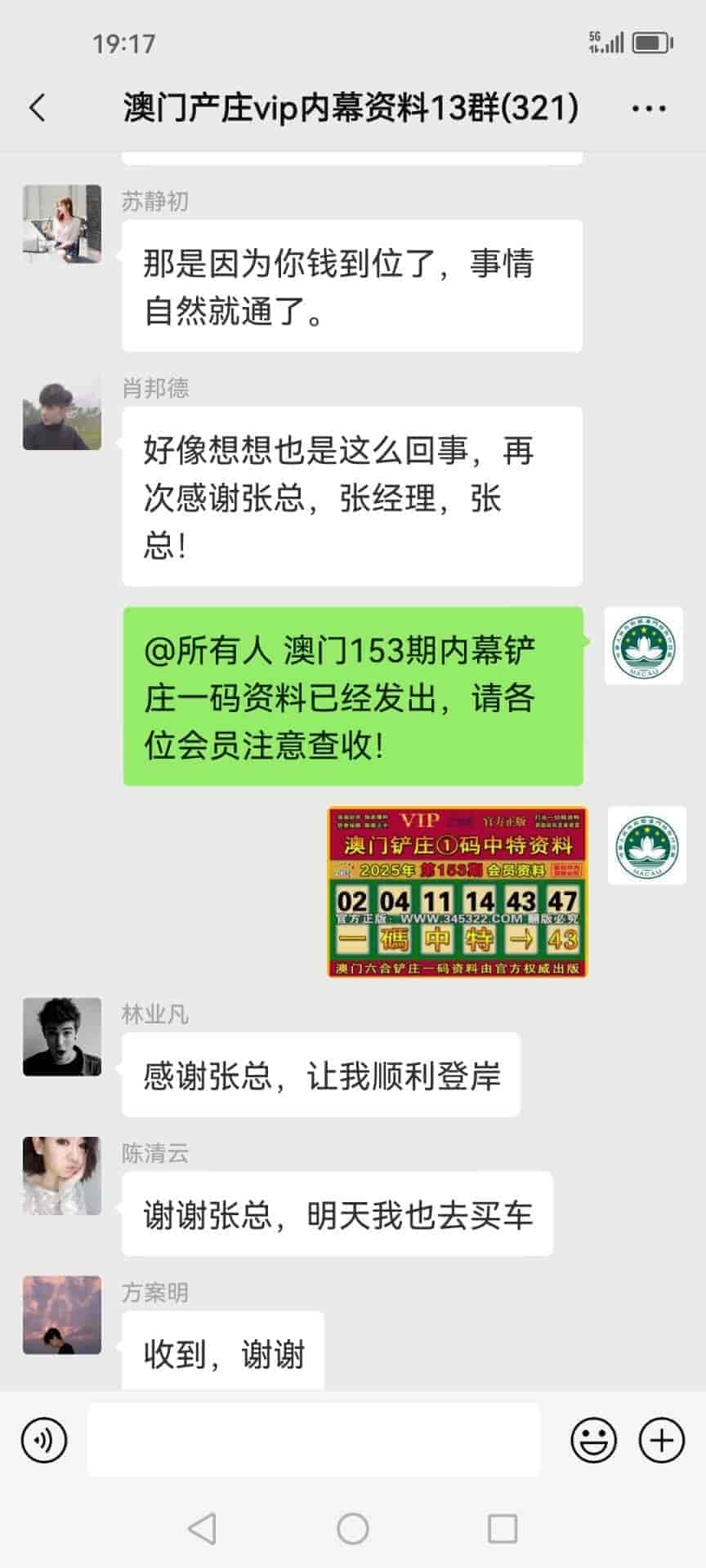The width and height of the screenshot is (706, 1568).
Task: Open 苏静初's profile avatar
Action: tap(62, 224)
